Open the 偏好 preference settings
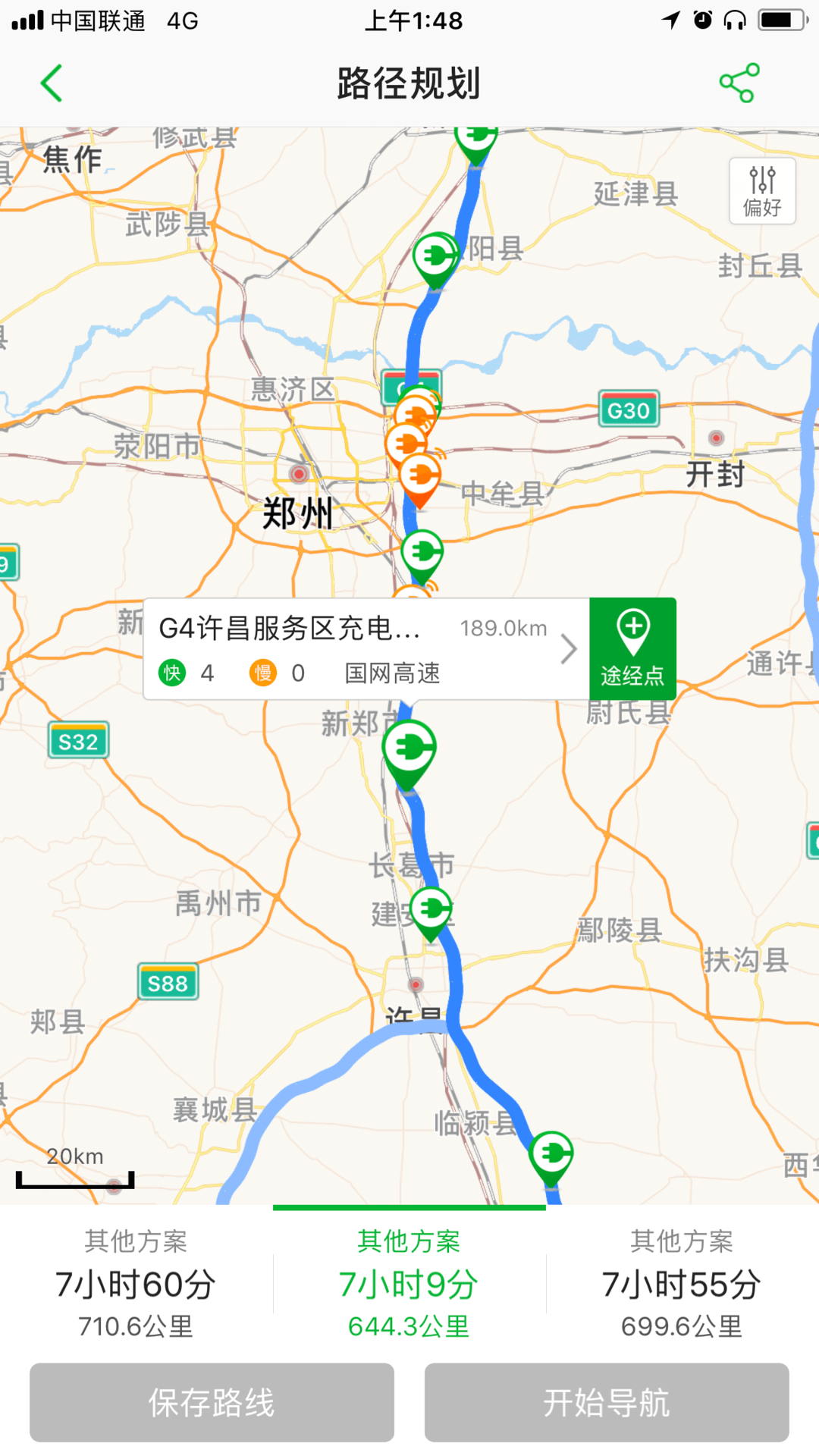The height and width of the screenshot is (1456, 819). click(762, 191)
